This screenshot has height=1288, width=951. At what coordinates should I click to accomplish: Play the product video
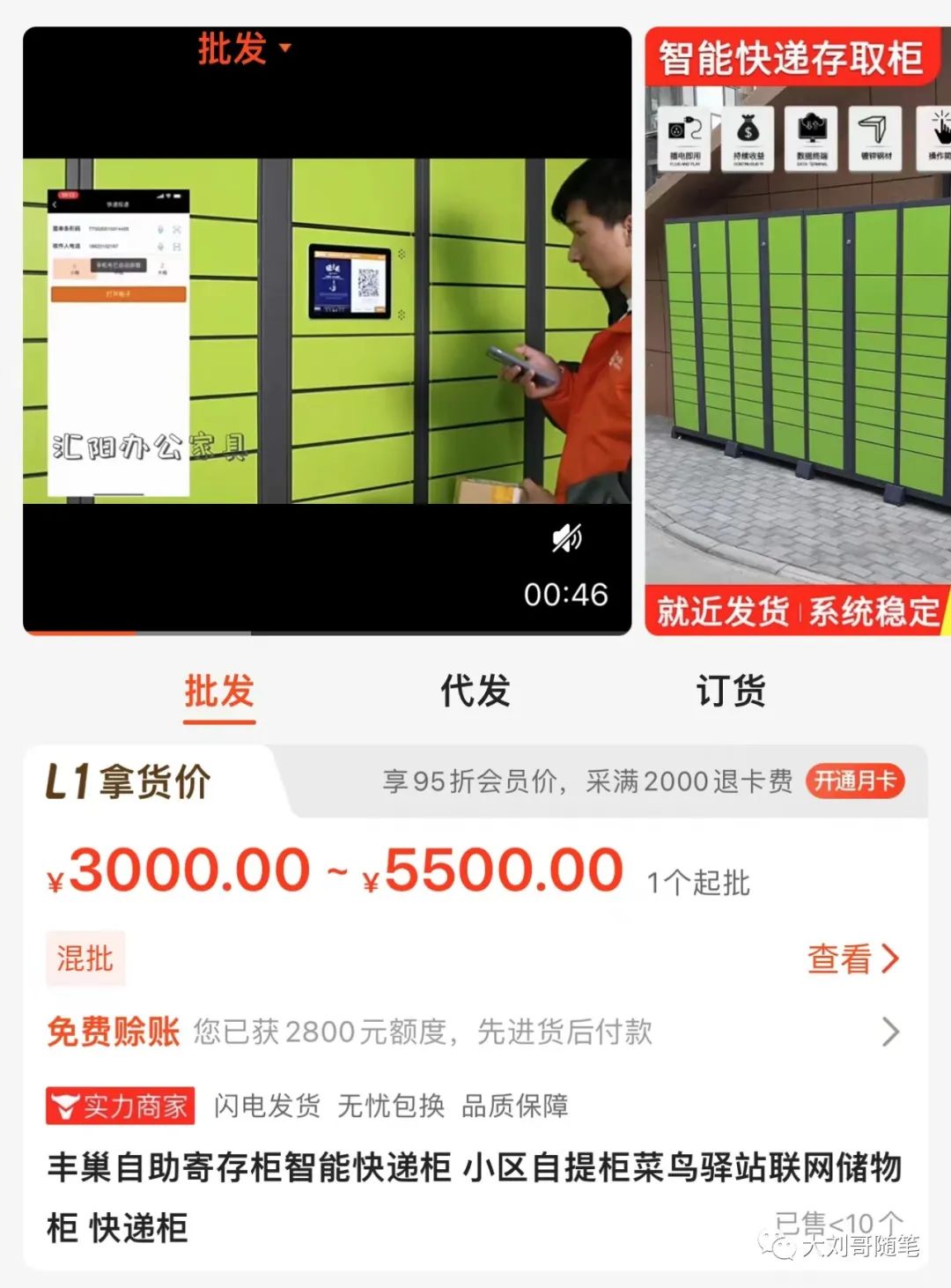[x=327, y=331]
